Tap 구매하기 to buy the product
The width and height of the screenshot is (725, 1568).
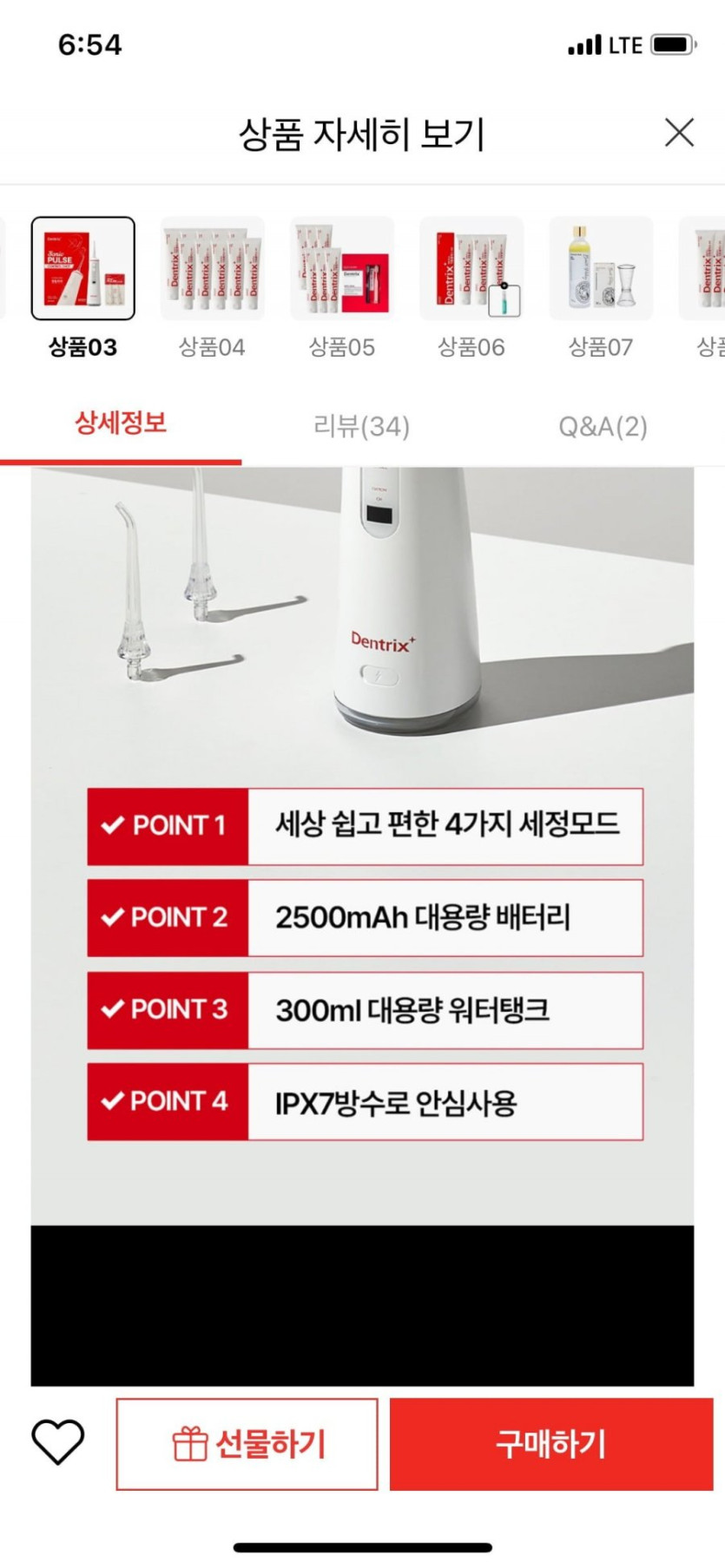click(550, 1444)
